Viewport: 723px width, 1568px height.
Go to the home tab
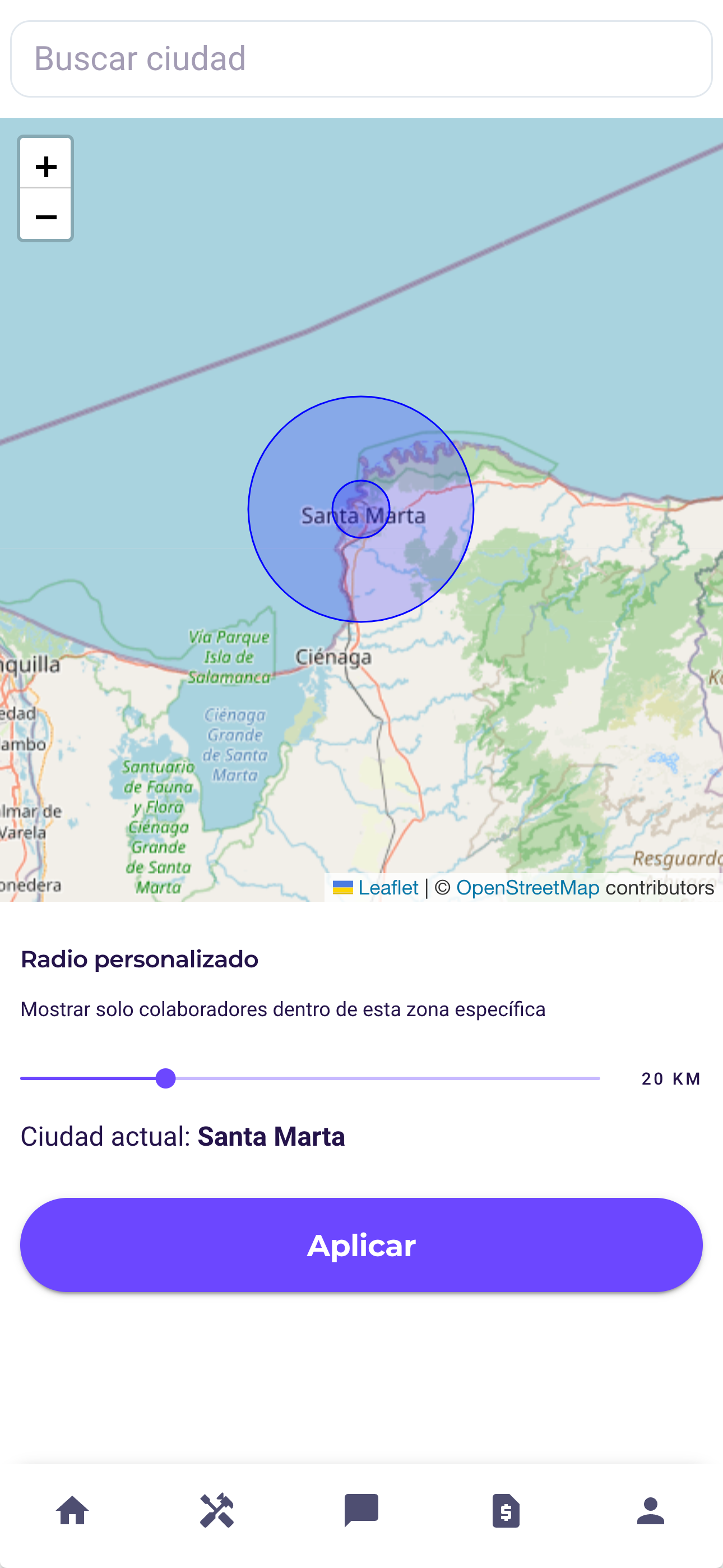(72, 1511)
